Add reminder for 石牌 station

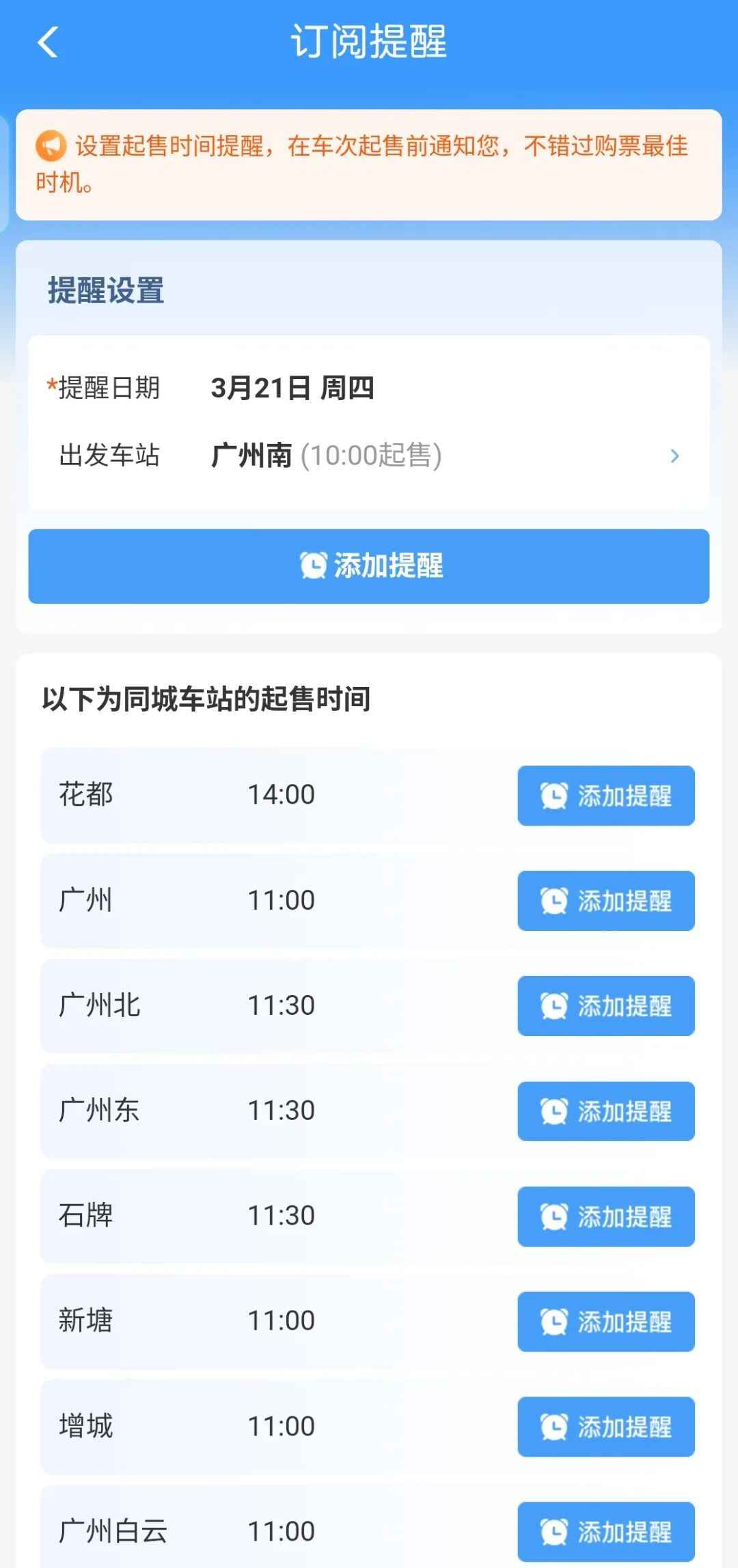(605, 1216)
